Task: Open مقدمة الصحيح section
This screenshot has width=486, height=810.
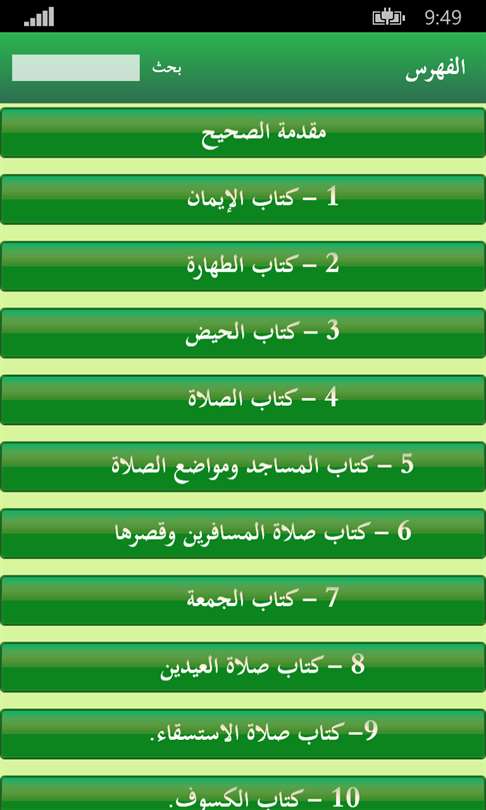Action: pos(243,133)
